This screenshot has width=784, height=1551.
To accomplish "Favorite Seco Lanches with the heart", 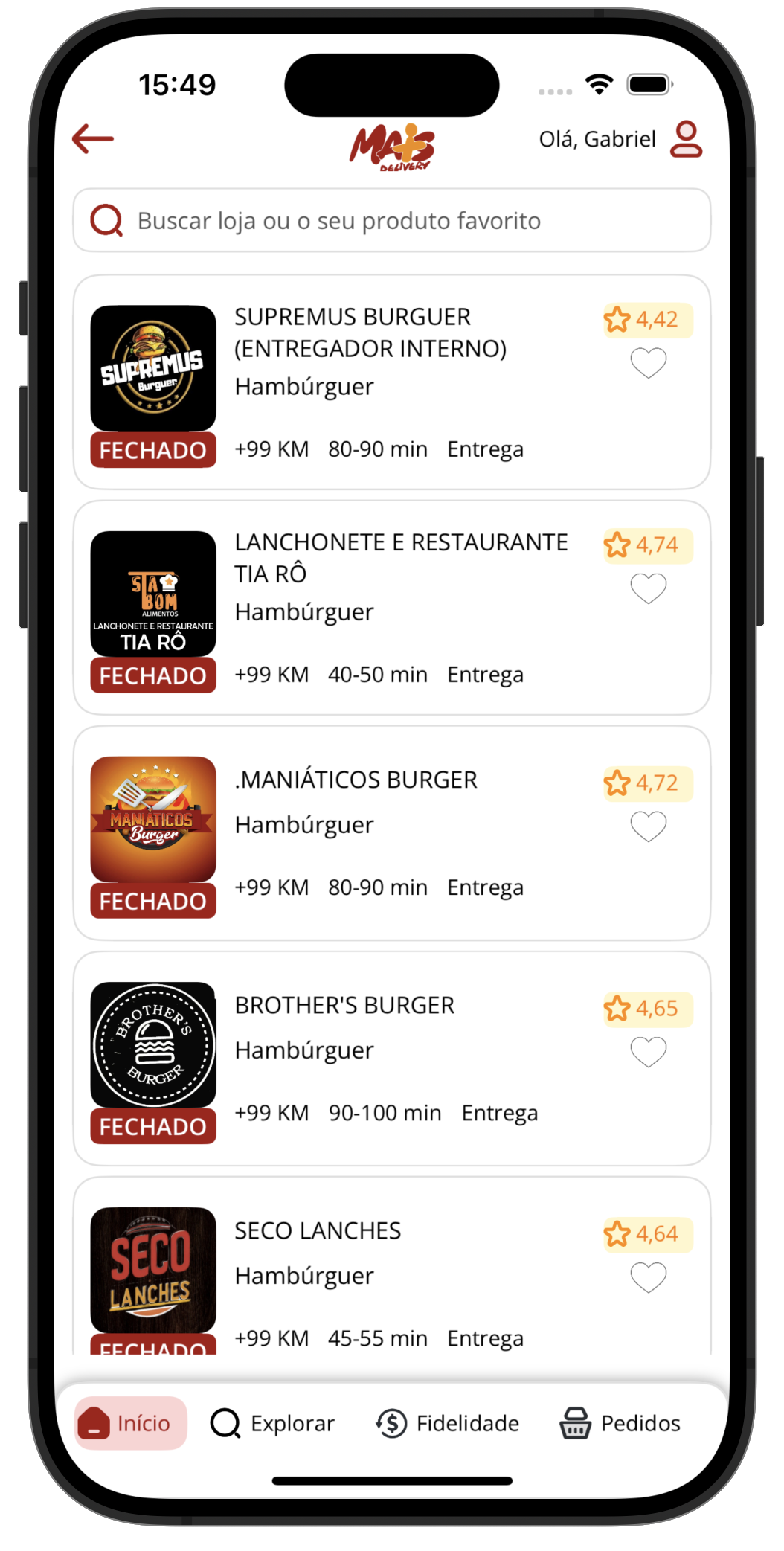I will coord(648,1277).
